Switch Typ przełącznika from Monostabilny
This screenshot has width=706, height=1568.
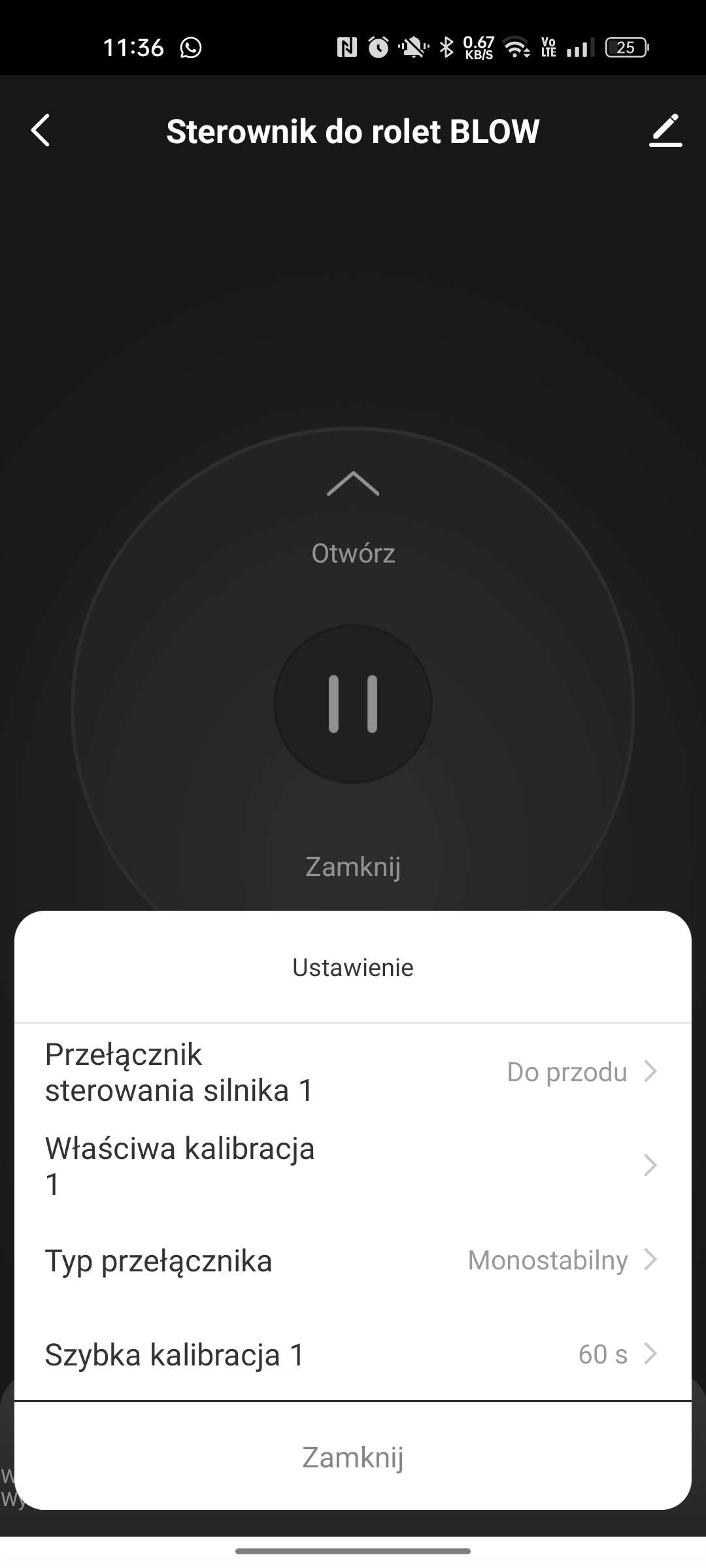coord(548,1260)
